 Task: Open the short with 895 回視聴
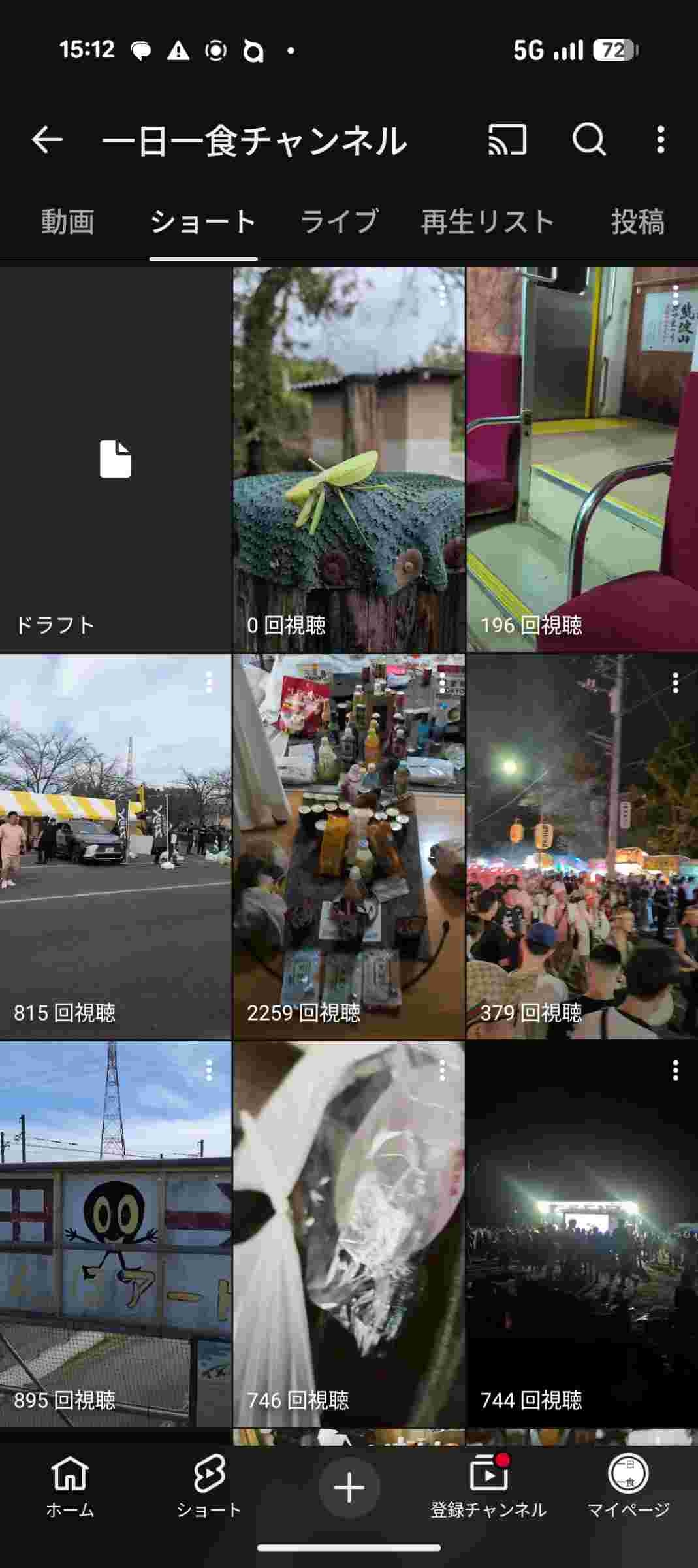(x=115, y=1233)
